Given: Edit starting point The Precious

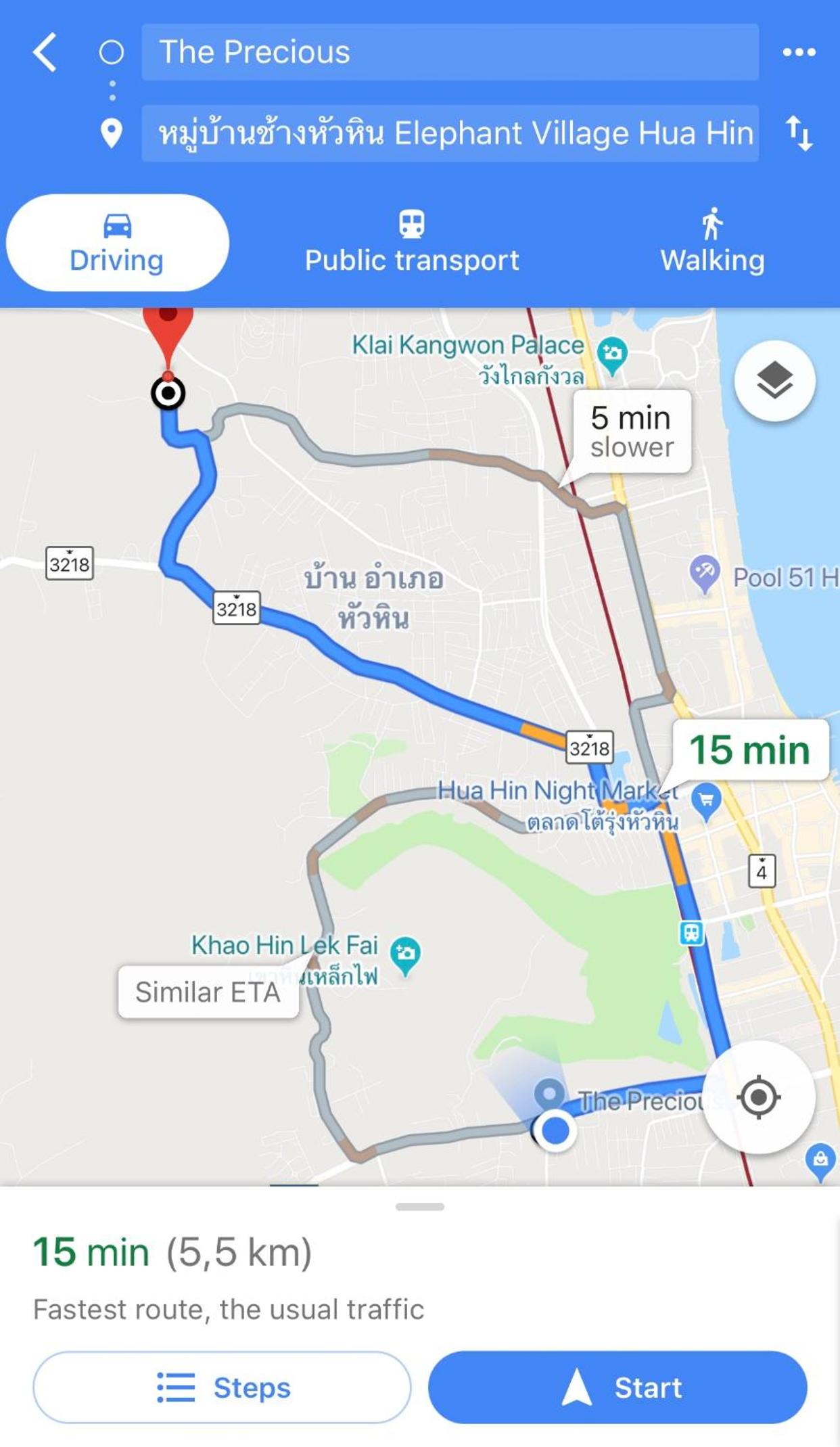Looking at the screenshot, I should (450, 52).
